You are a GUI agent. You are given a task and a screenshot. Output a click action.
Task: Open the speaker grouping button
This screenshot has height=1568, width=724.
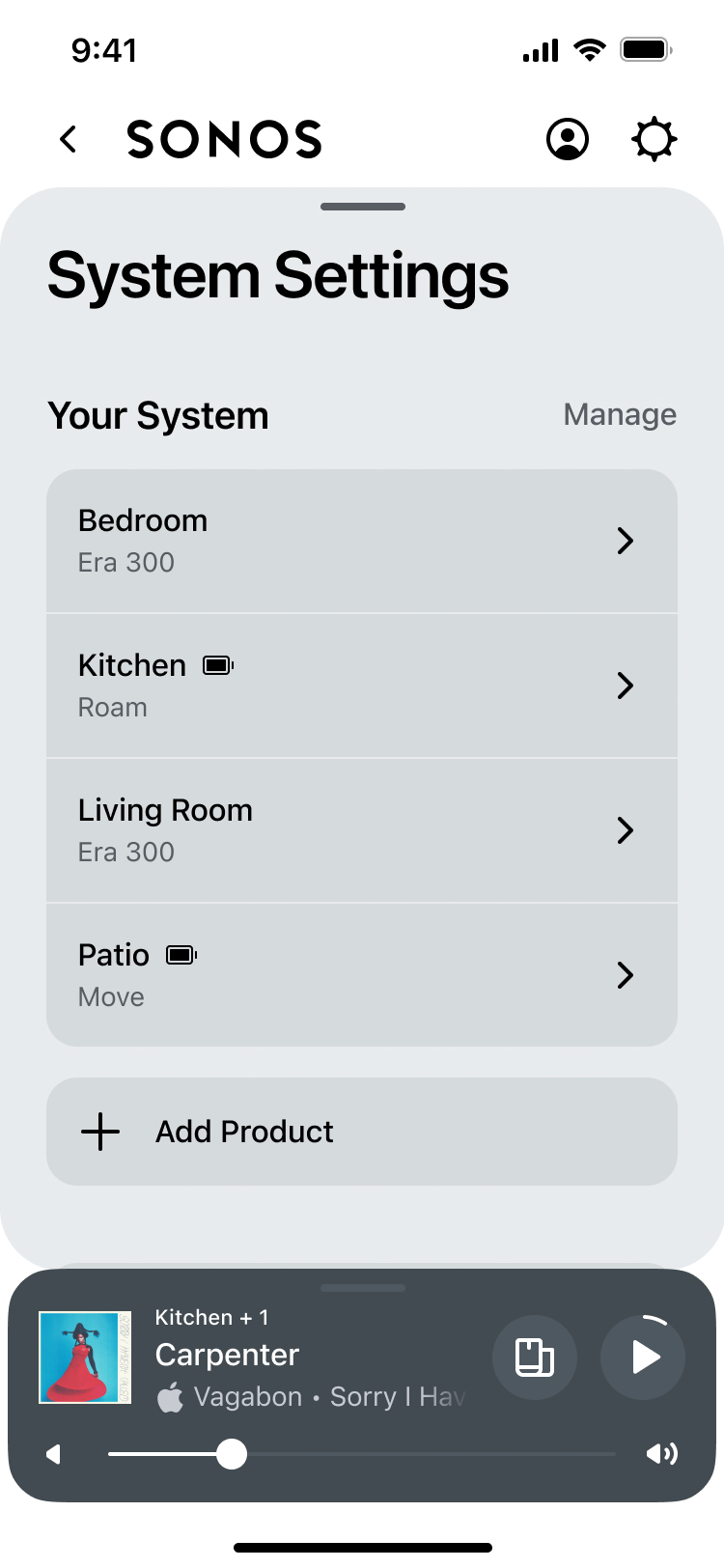(535, 1358)
